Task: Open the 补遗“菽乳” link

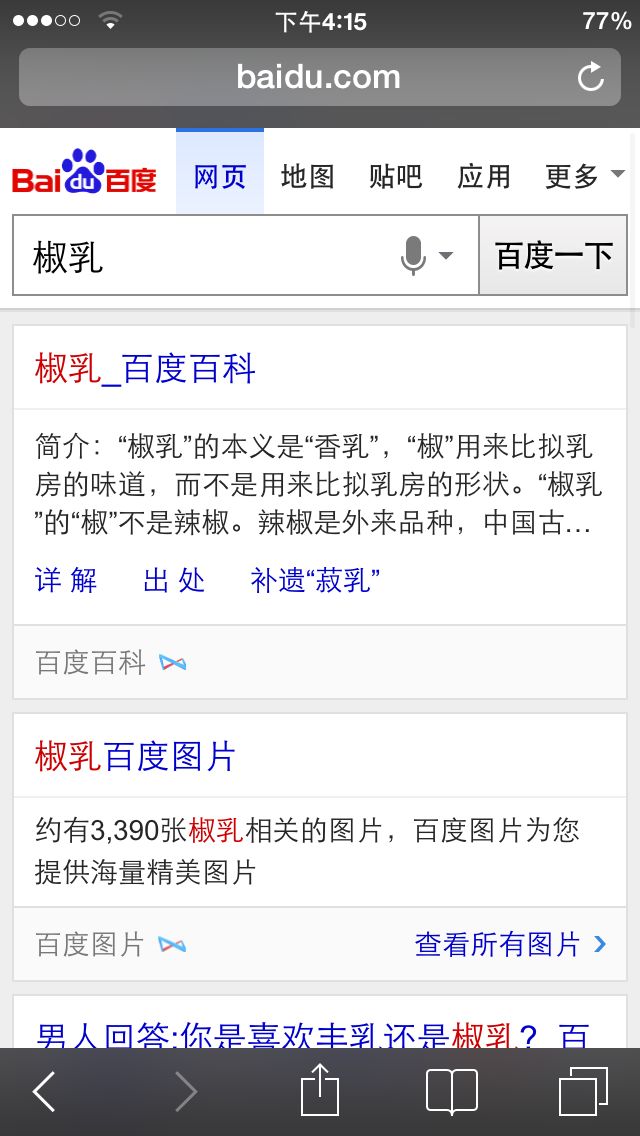Action: click(315, 580)
